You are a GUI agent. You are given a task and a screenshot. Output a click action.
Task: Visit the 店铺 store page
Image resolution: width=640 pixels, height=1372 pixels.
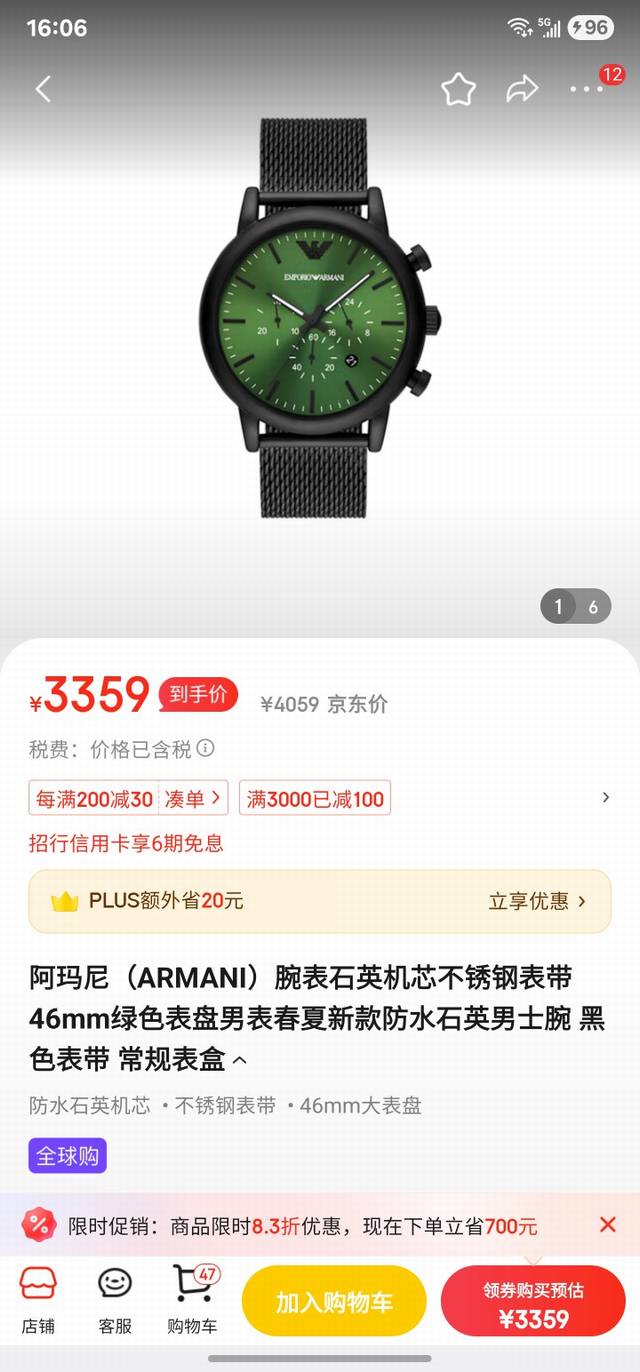pos(38,1300)
